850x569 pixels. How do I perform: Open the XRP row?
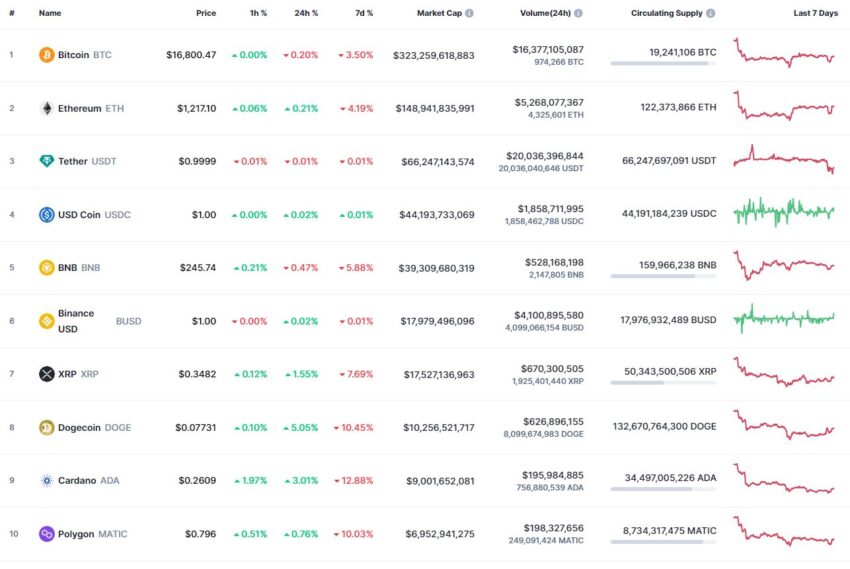click(x=67, y=374)
